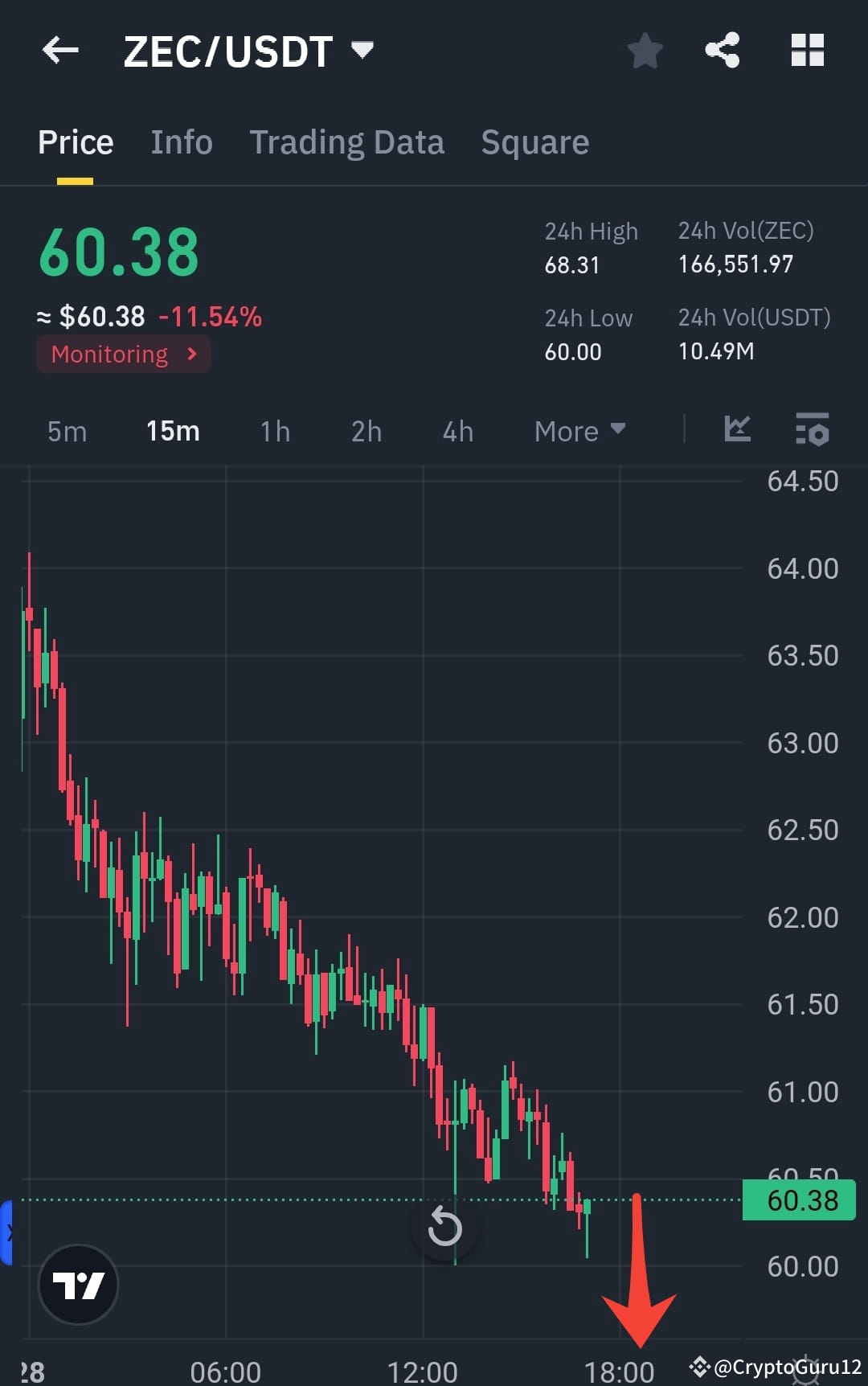
Task: Star ZEC/USDT as a favorite
Action: click(645, 50)
